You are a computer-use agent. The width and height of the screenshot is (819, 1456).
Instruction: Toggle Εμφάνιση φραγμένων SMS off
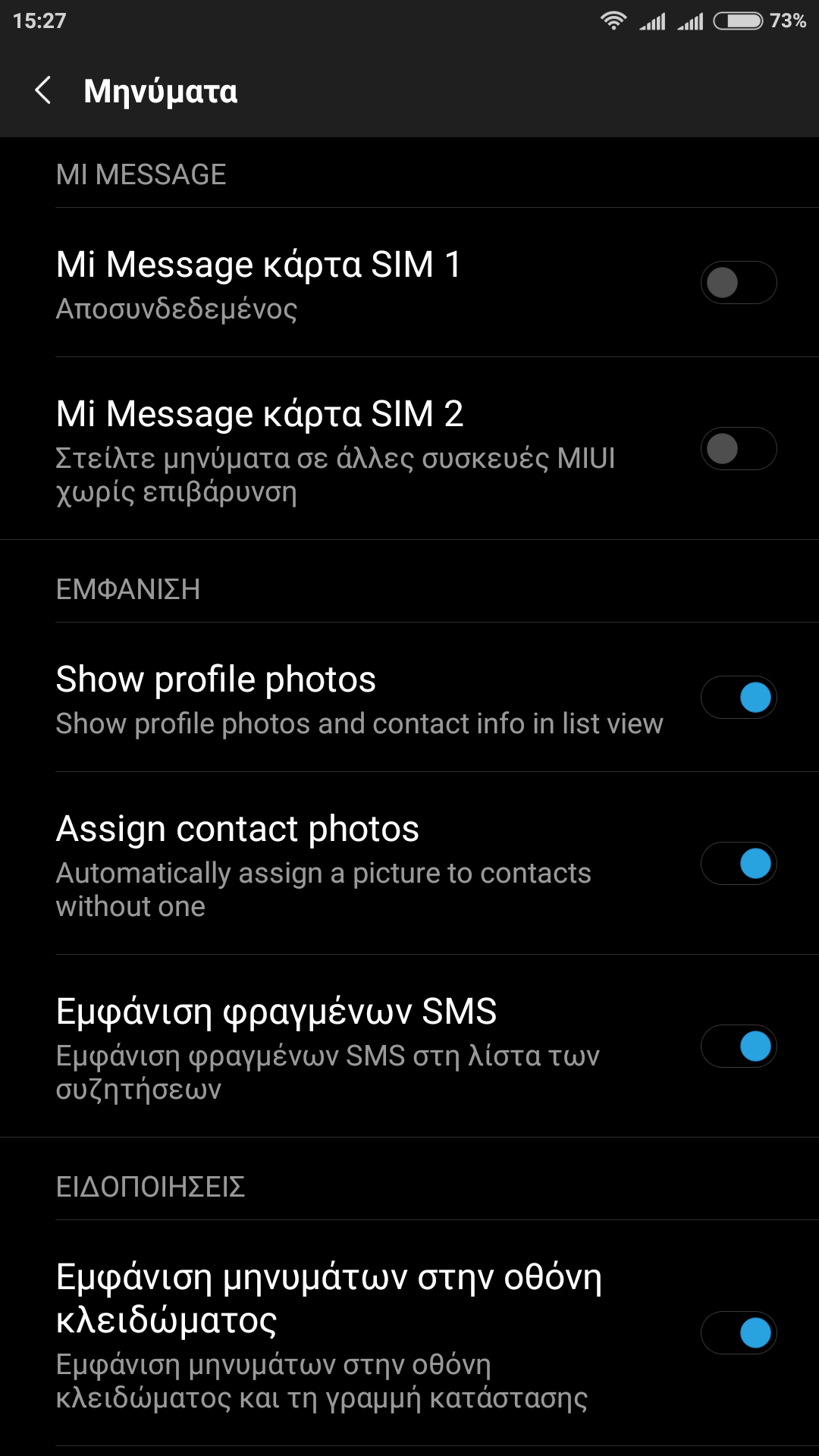(x=738, y=1046)
